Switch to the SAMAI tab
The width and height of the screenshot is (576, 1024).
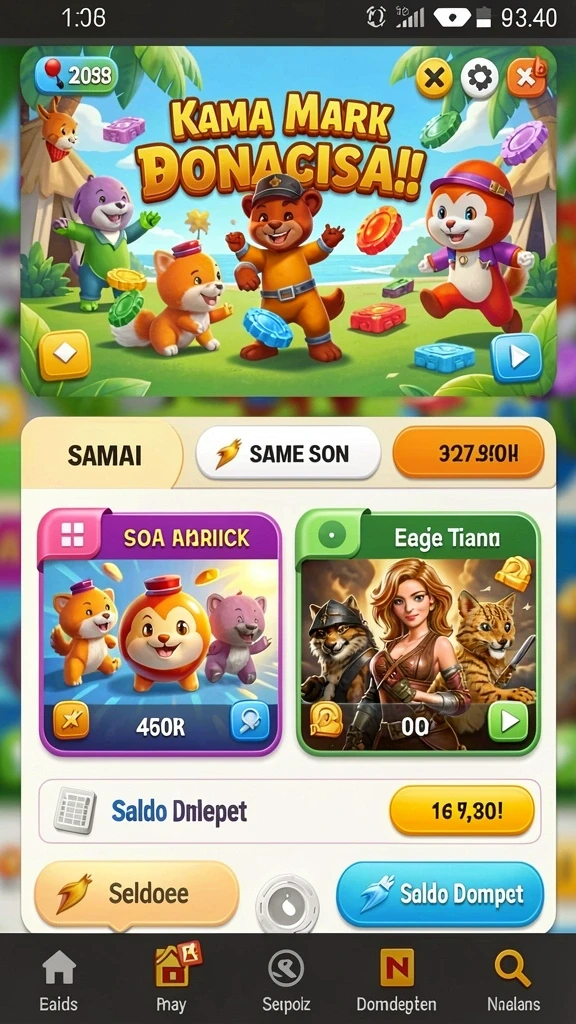103,455
